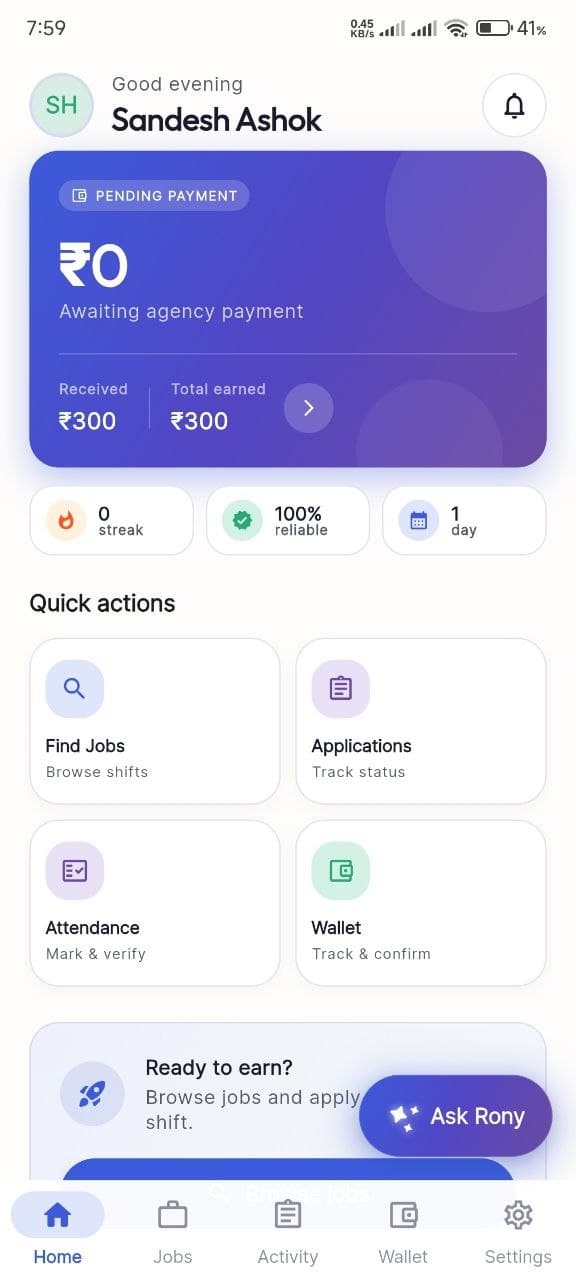This screenshot has width=576, height=1280.
Task: Tap the SH profile avatar
Action: [62, 105]
